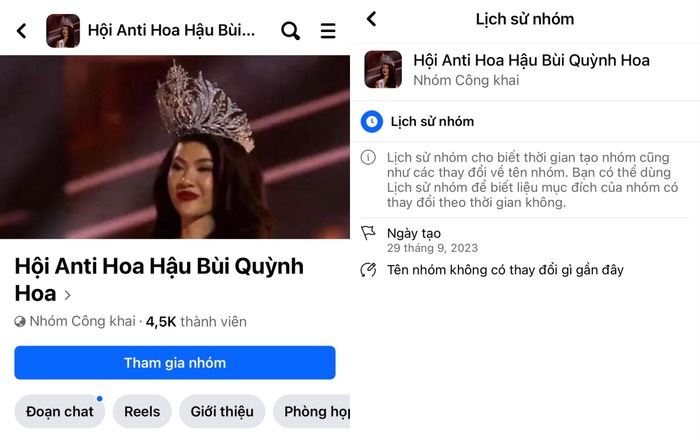Image resolution: width=700 pixels, height=437 pixels.
Task: Go back from the group page
Action: [x=22, y=31]
